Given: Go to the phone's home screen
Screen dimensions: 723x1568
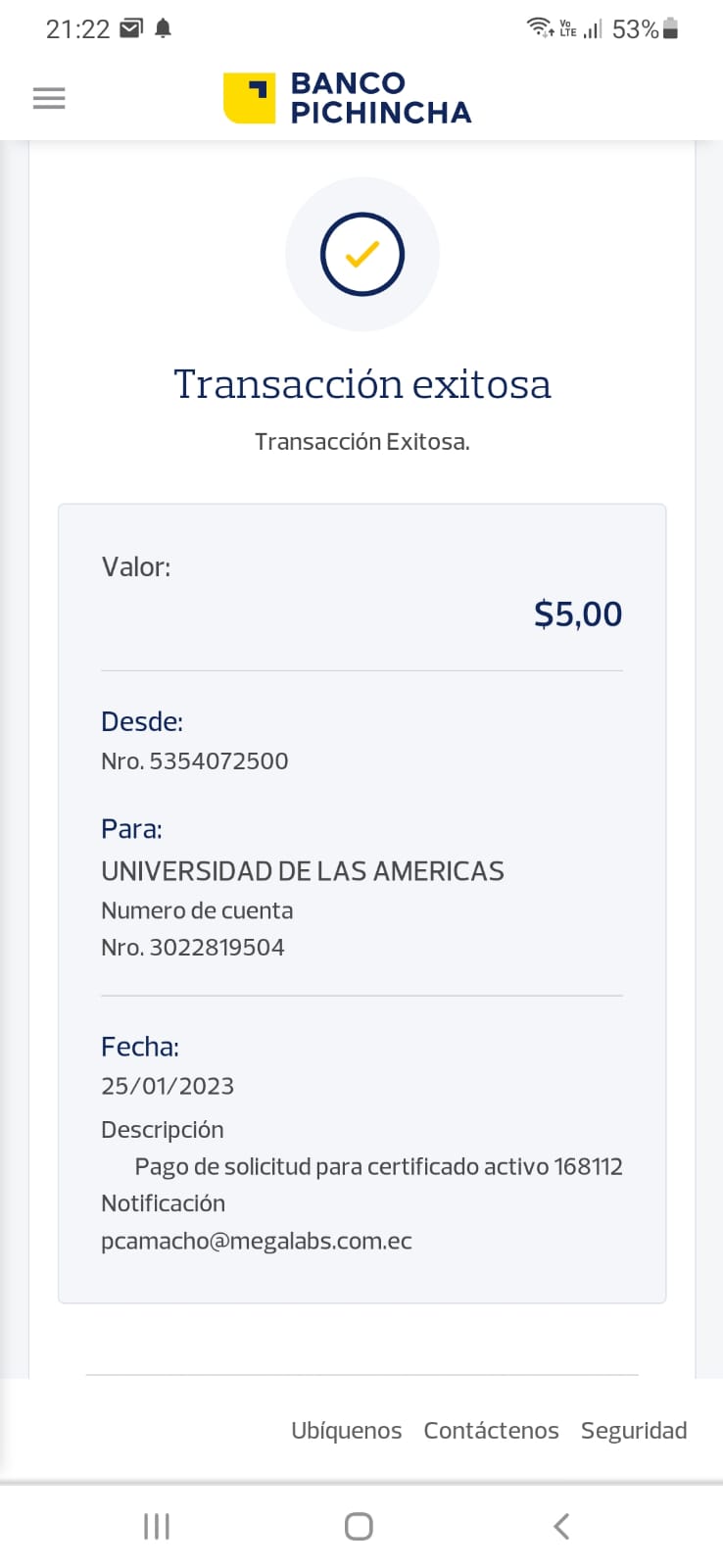Looking at the screenshot, I should click(359, 1526).
